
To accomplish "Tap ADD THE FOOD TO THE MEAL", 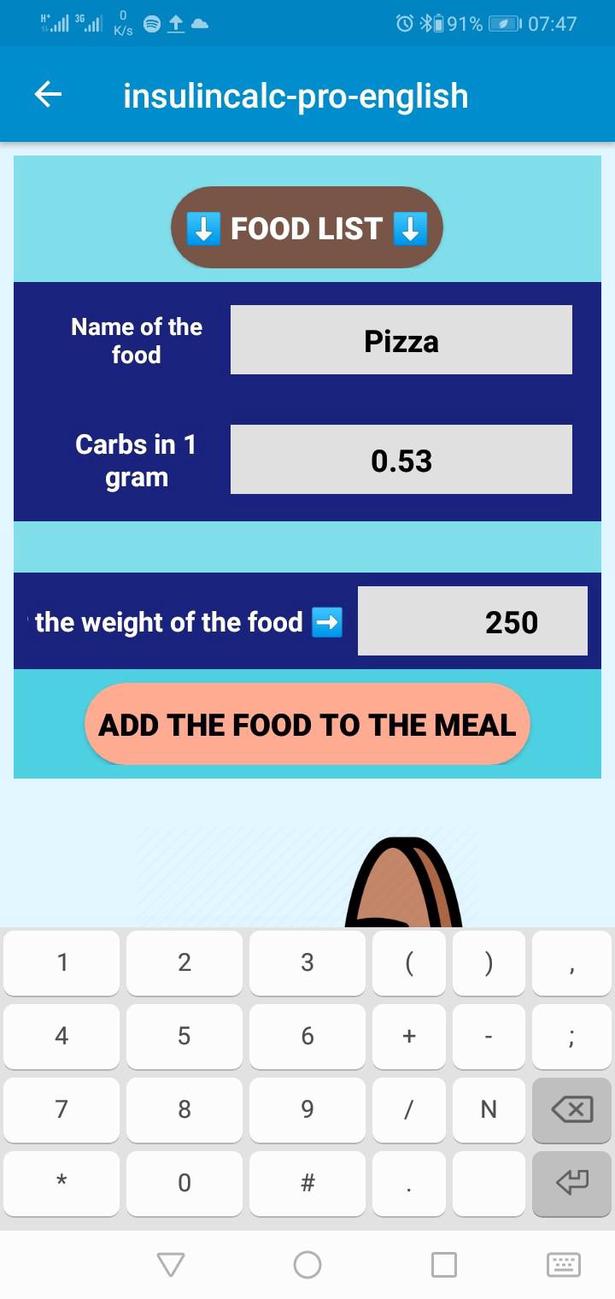I will tap(307, 724).
